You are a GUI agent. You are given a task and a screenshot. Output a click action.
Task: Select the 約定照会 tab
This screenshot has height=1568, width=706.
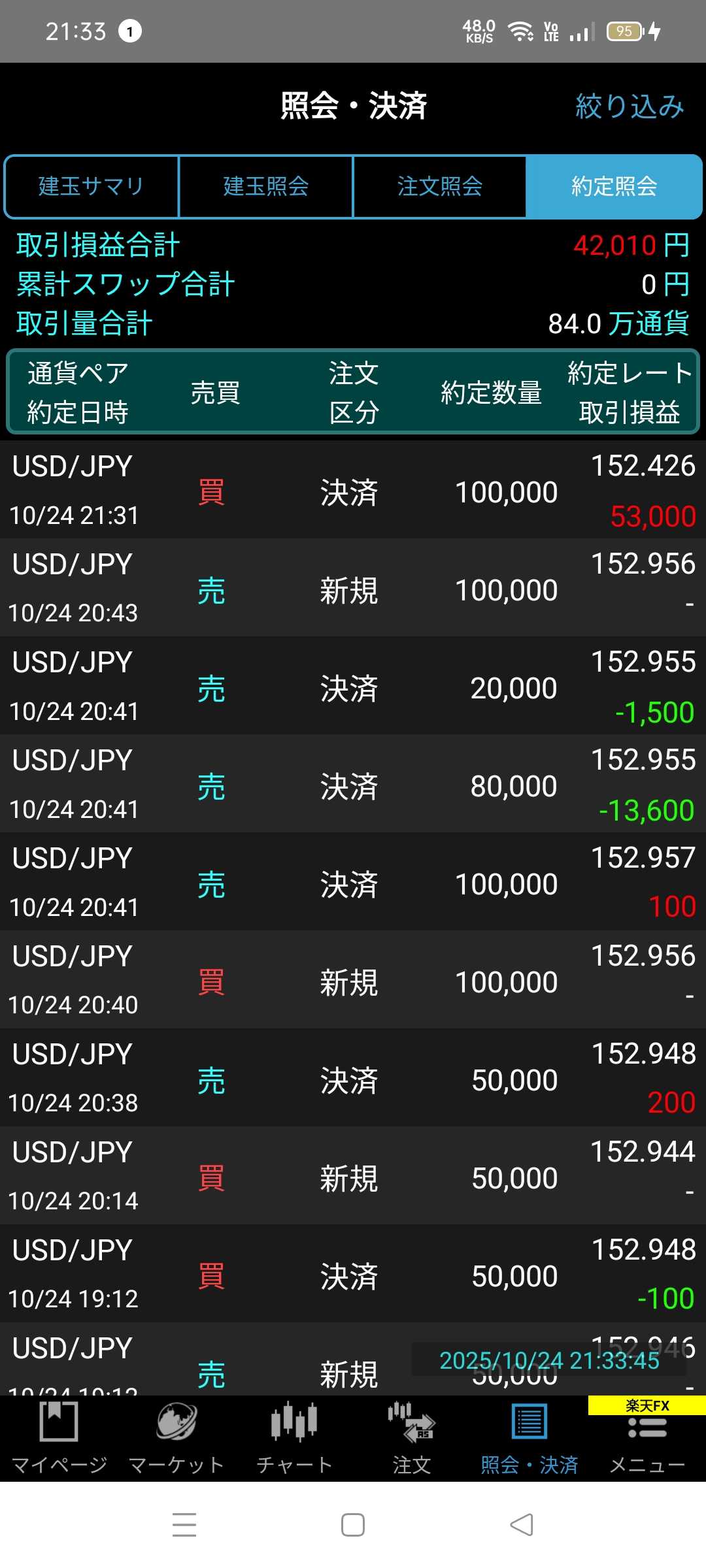pos(614,187)
